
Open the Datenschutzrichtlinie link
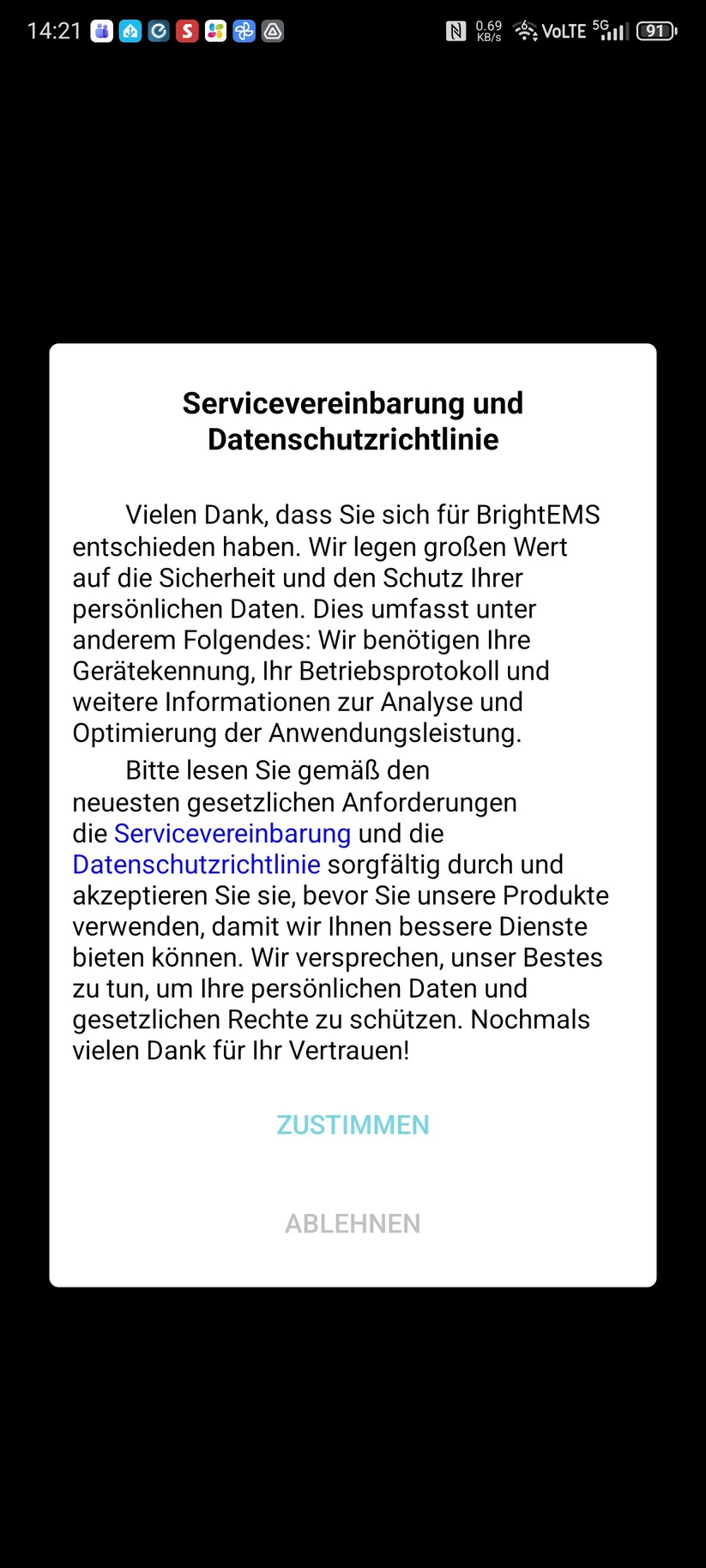[x=196, y=865]
